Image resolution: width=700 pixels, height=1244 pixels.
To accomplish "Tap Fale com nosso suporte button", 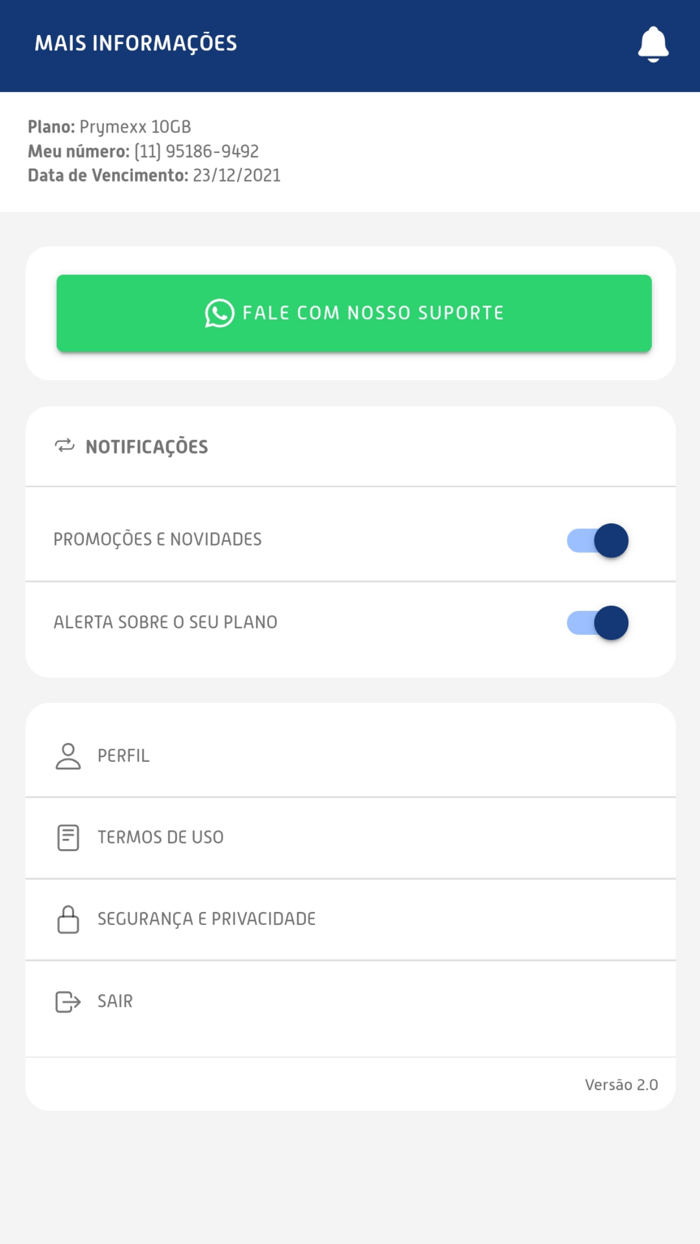I will tap(354, 313).
